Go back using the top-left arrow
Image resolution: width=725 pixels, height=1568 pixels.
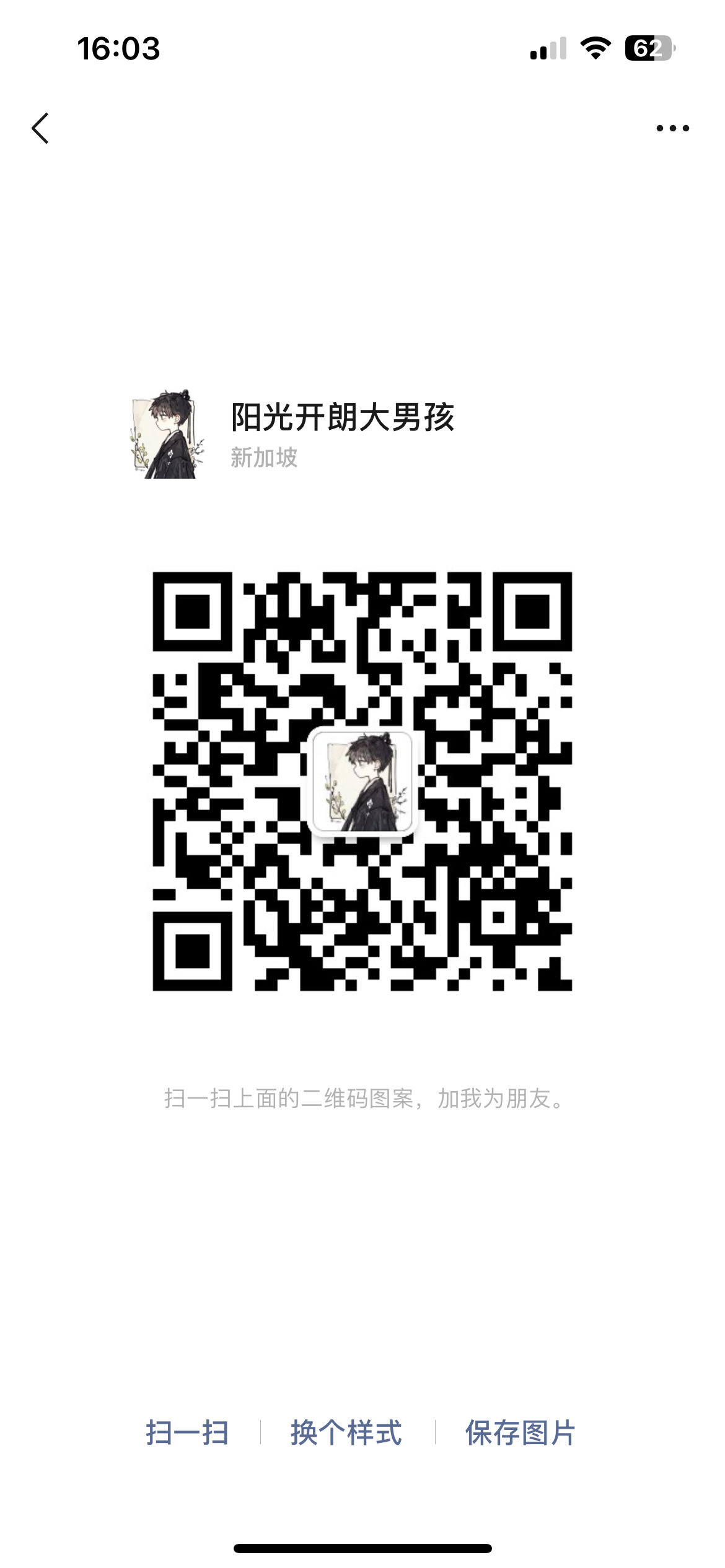pos(40,129)
